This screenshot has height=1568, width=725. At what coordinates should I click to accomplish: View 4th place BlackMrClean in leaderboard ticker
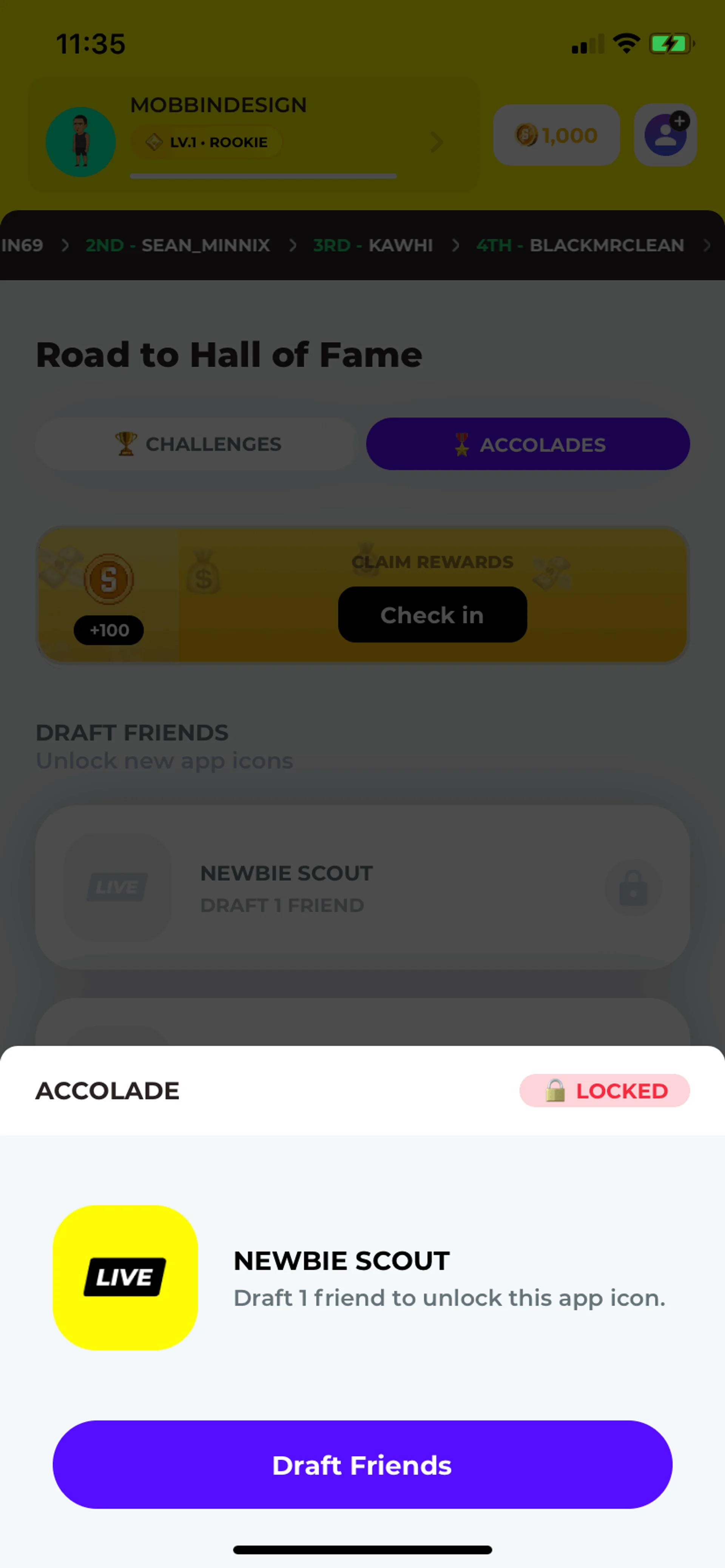[580, 245]
